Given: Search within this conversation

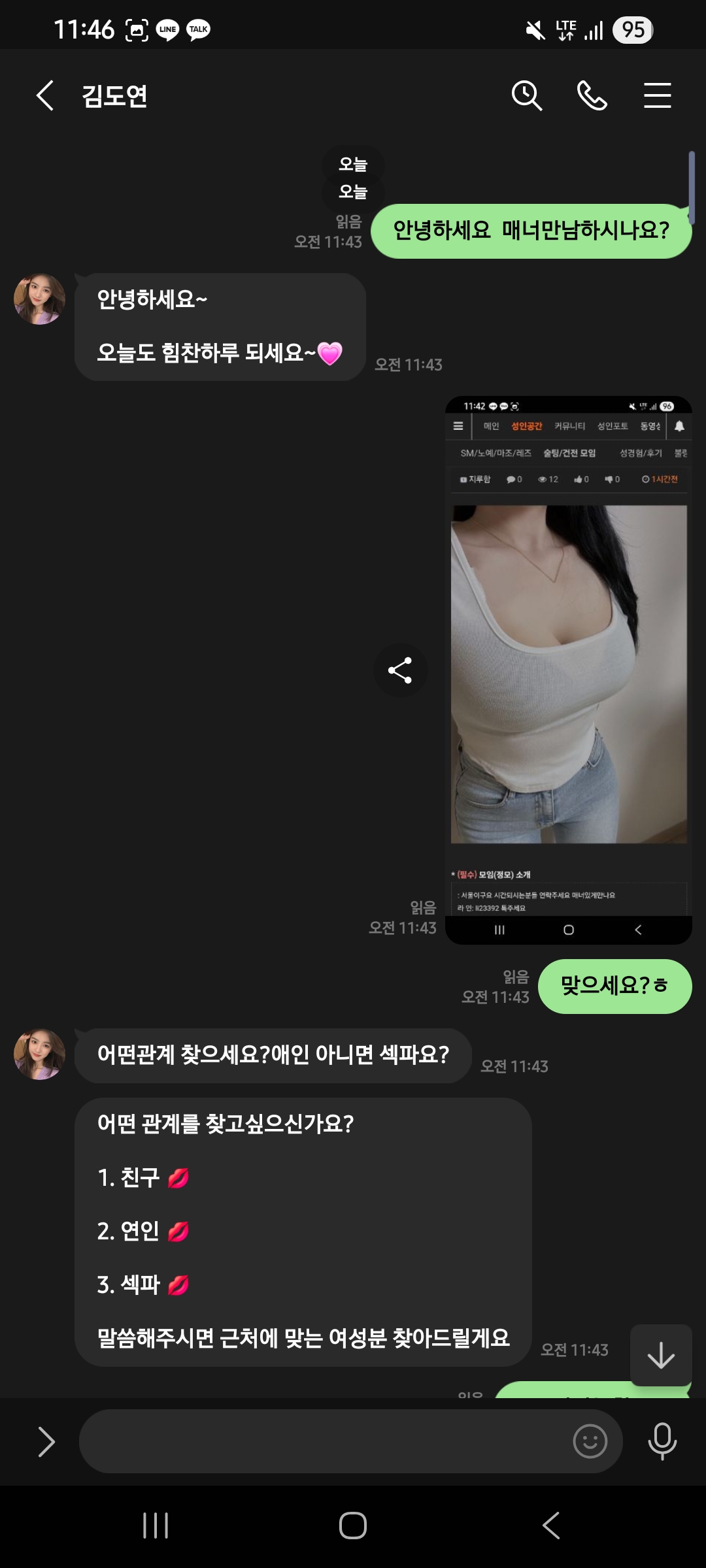Looking at the screenshot, I should 526,96.
